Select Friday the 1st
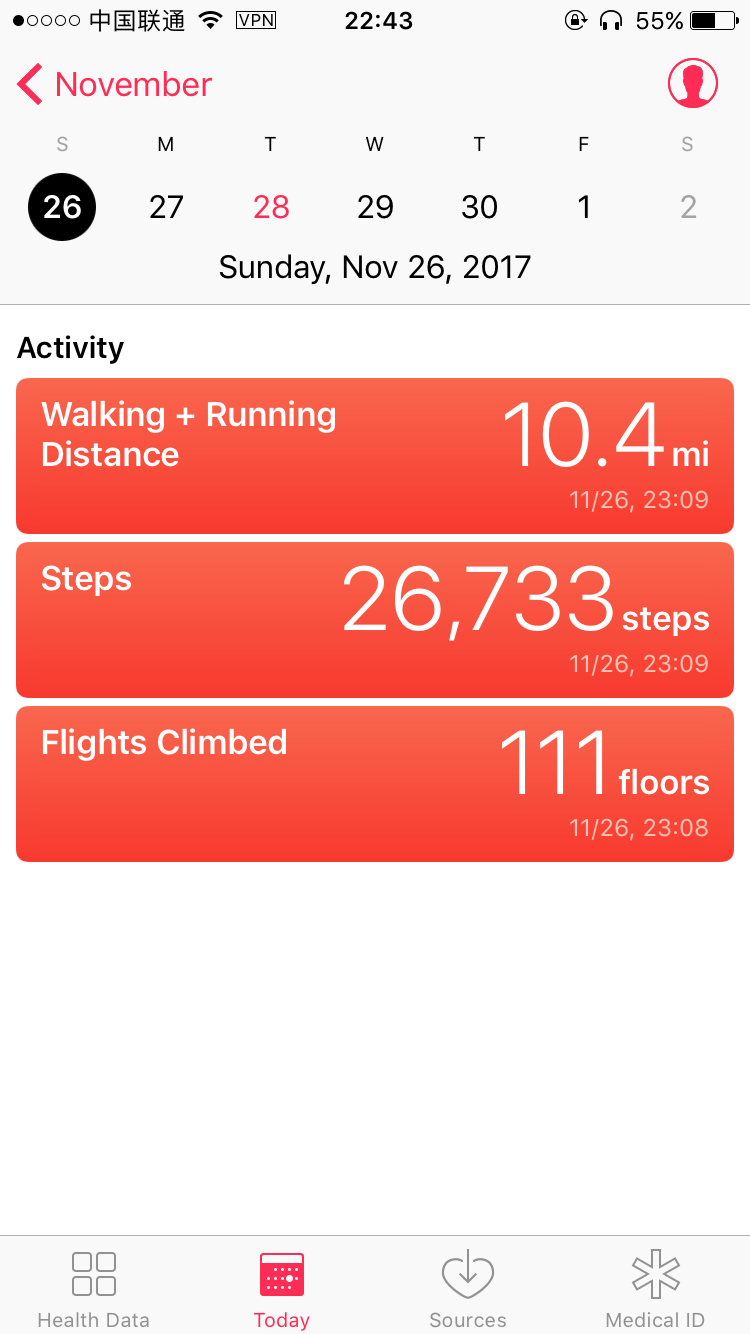750x1334 pixels. [584, 207]
